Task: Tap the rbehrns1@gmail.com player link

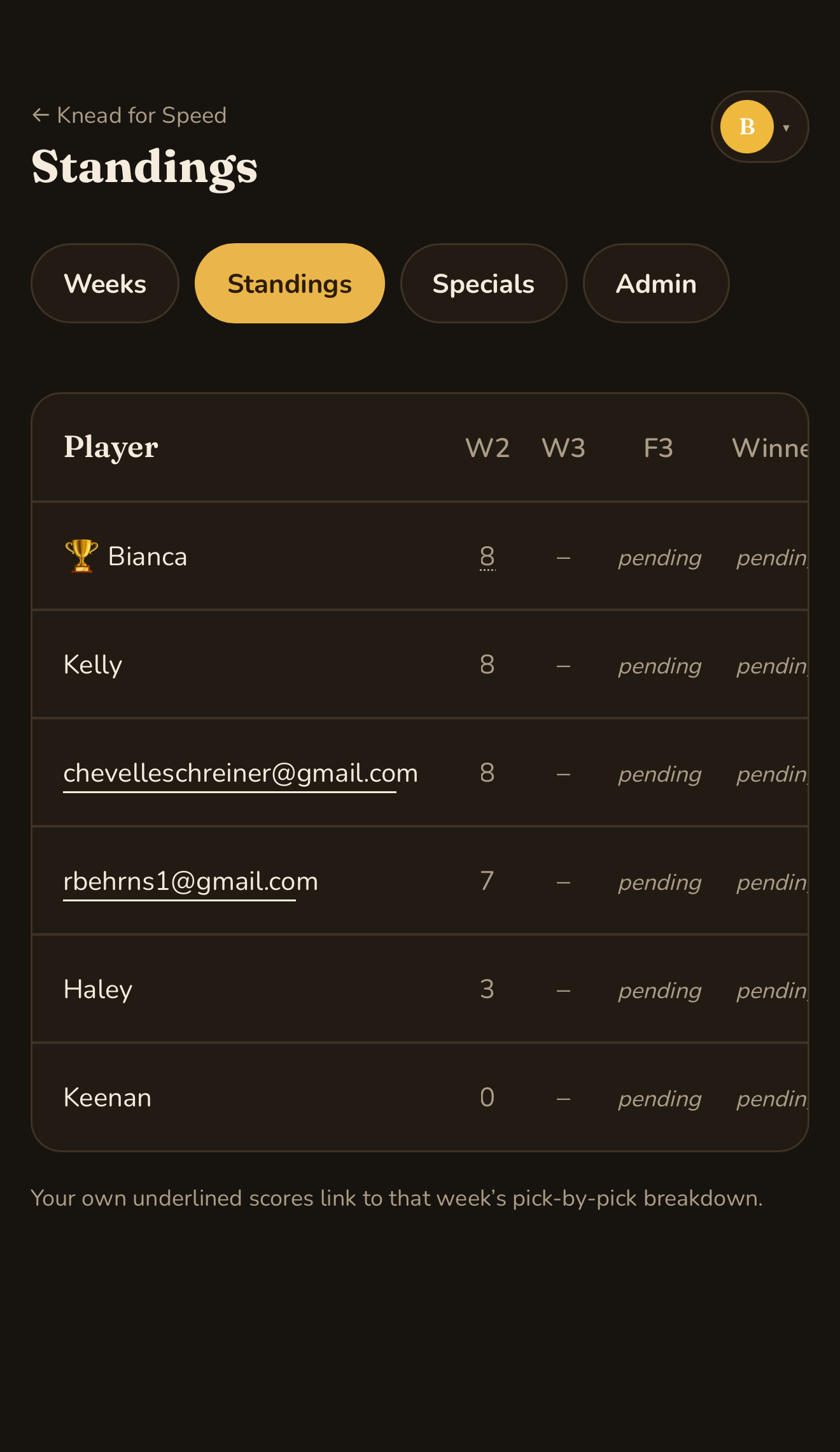Action: pyautogui.click(x=191, y=882)
